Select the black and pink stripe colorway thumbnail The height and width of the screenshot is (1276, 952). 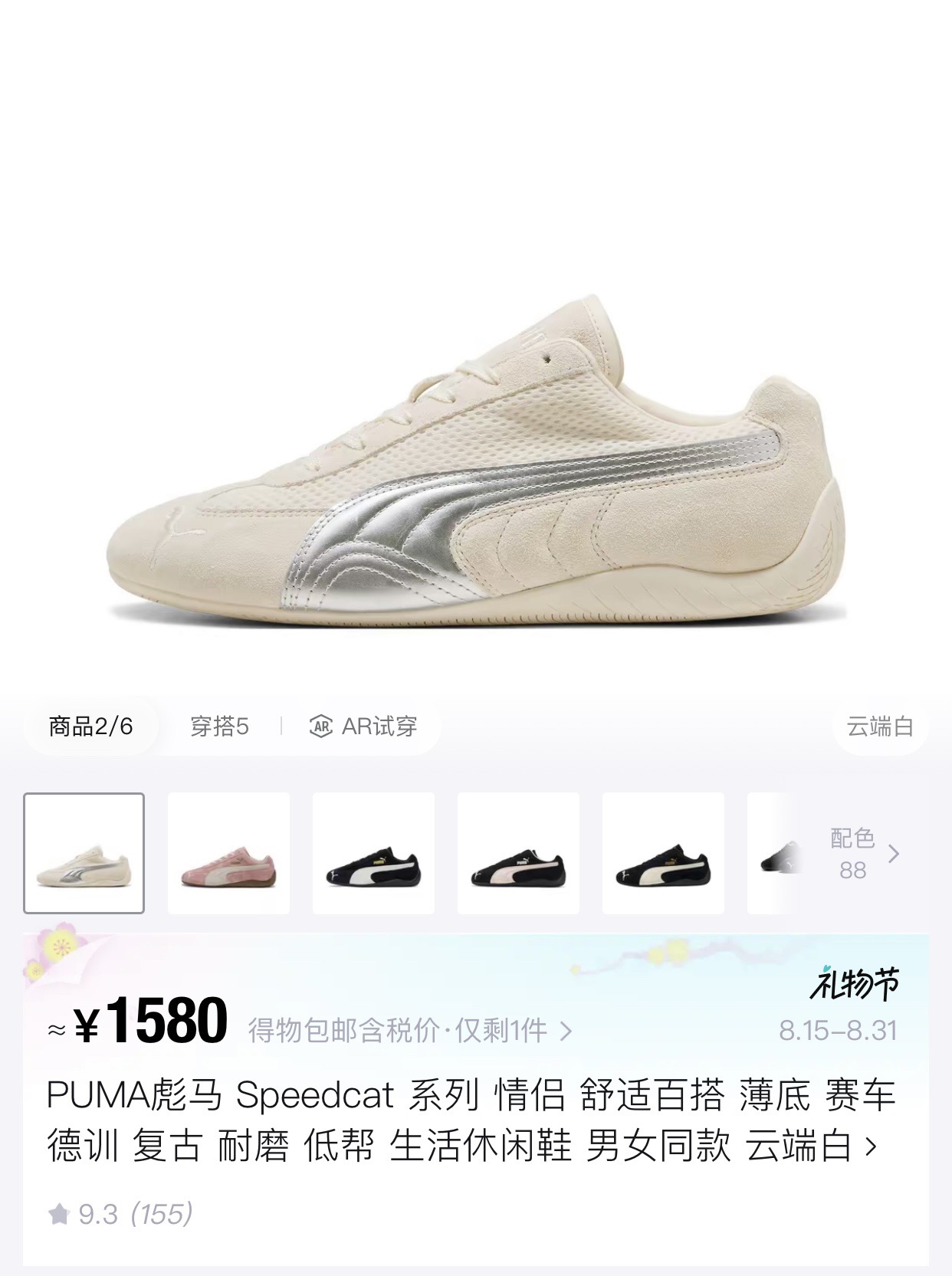[518, 853]
